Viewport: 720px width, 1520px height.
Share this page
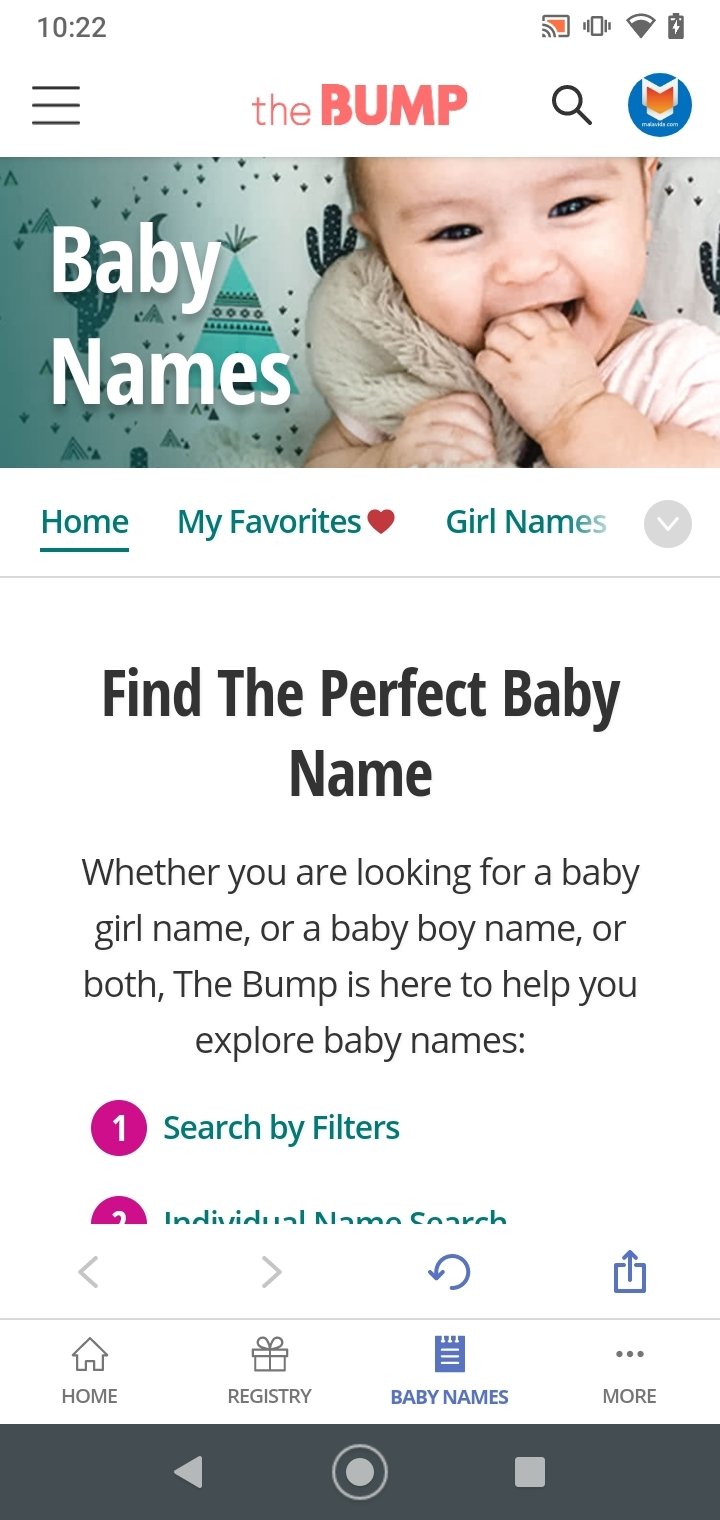click(630, 1272)
